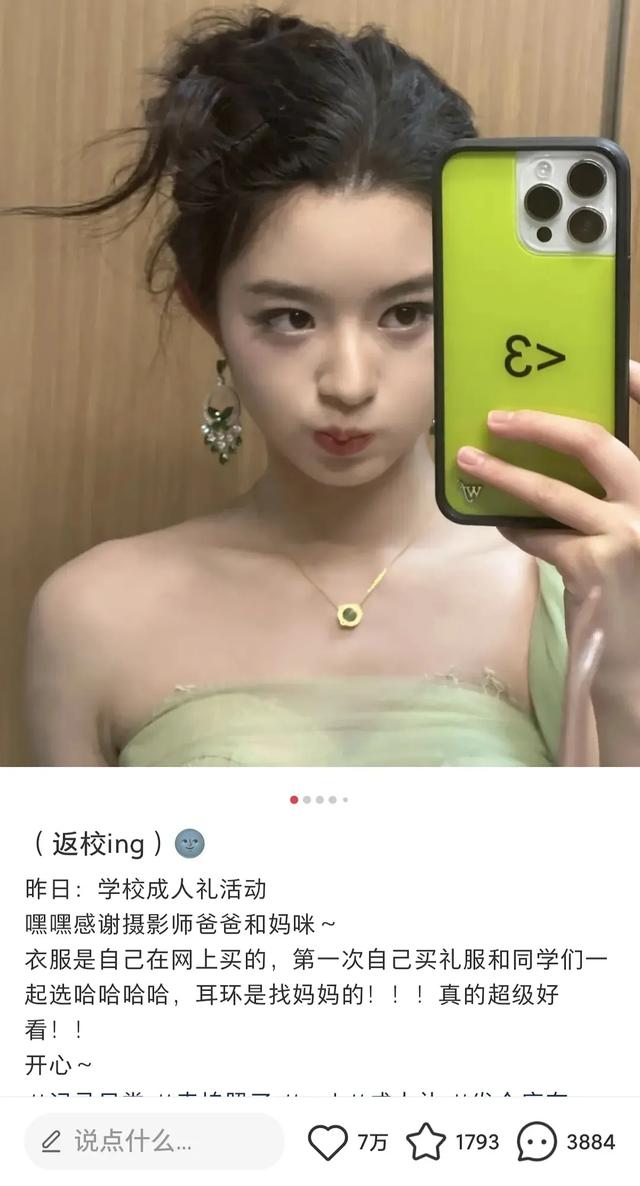Open the comments via speech bubble icon

537,1142
